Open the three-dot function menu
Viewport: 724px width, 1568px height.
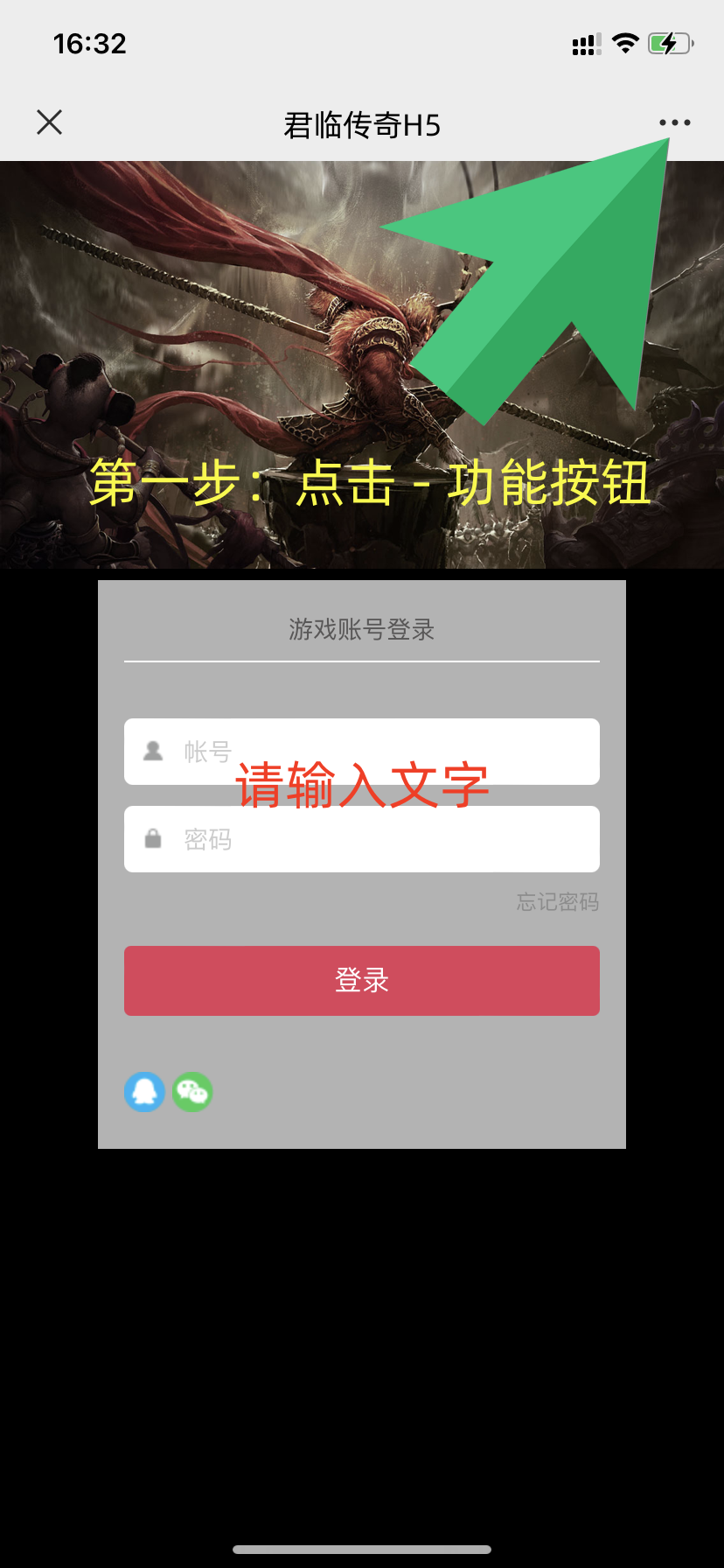pos(675,123)
